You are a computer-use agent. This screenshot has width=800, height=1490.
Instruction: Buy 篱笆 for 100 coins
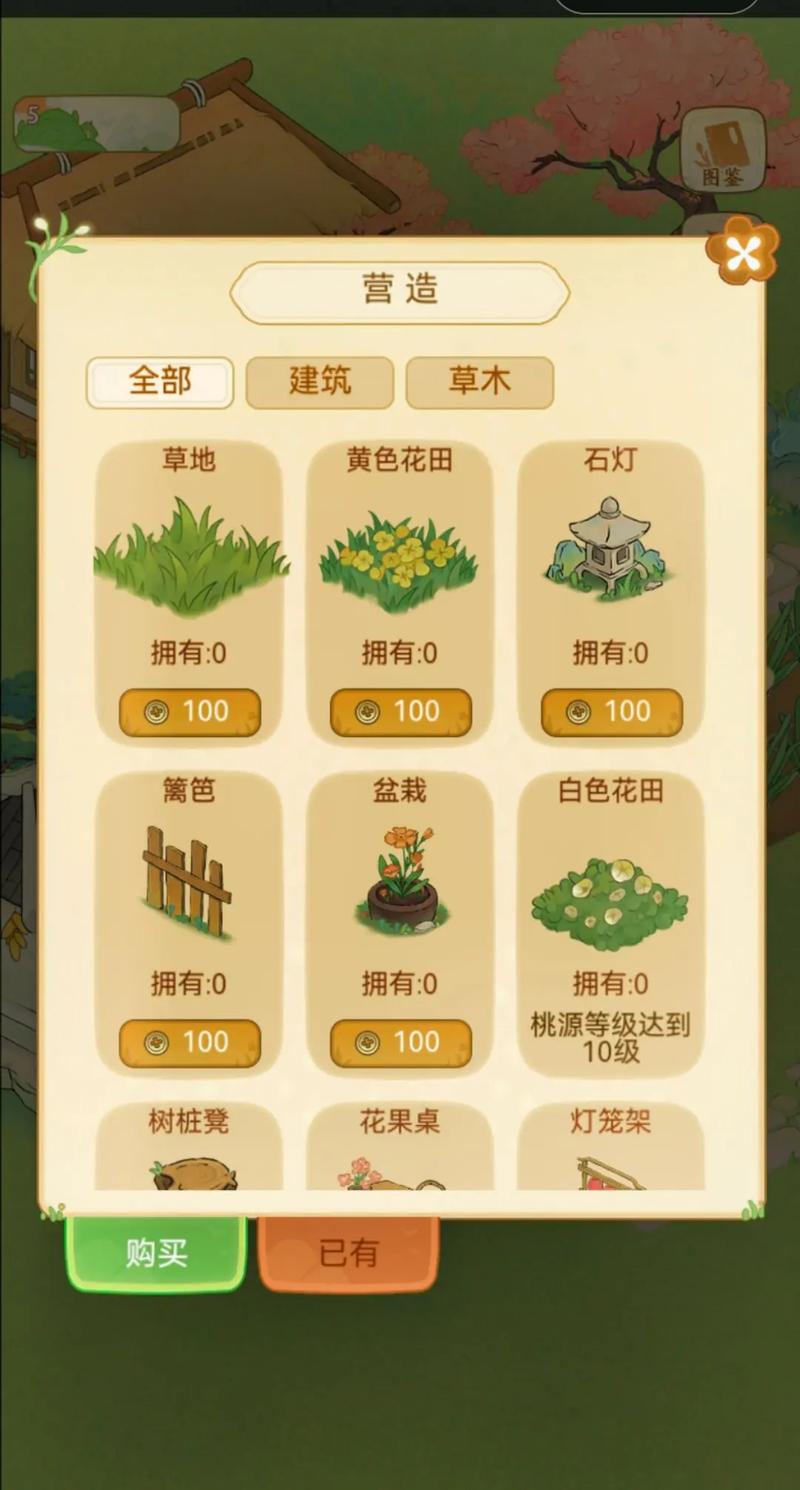tap(190, 1043)
